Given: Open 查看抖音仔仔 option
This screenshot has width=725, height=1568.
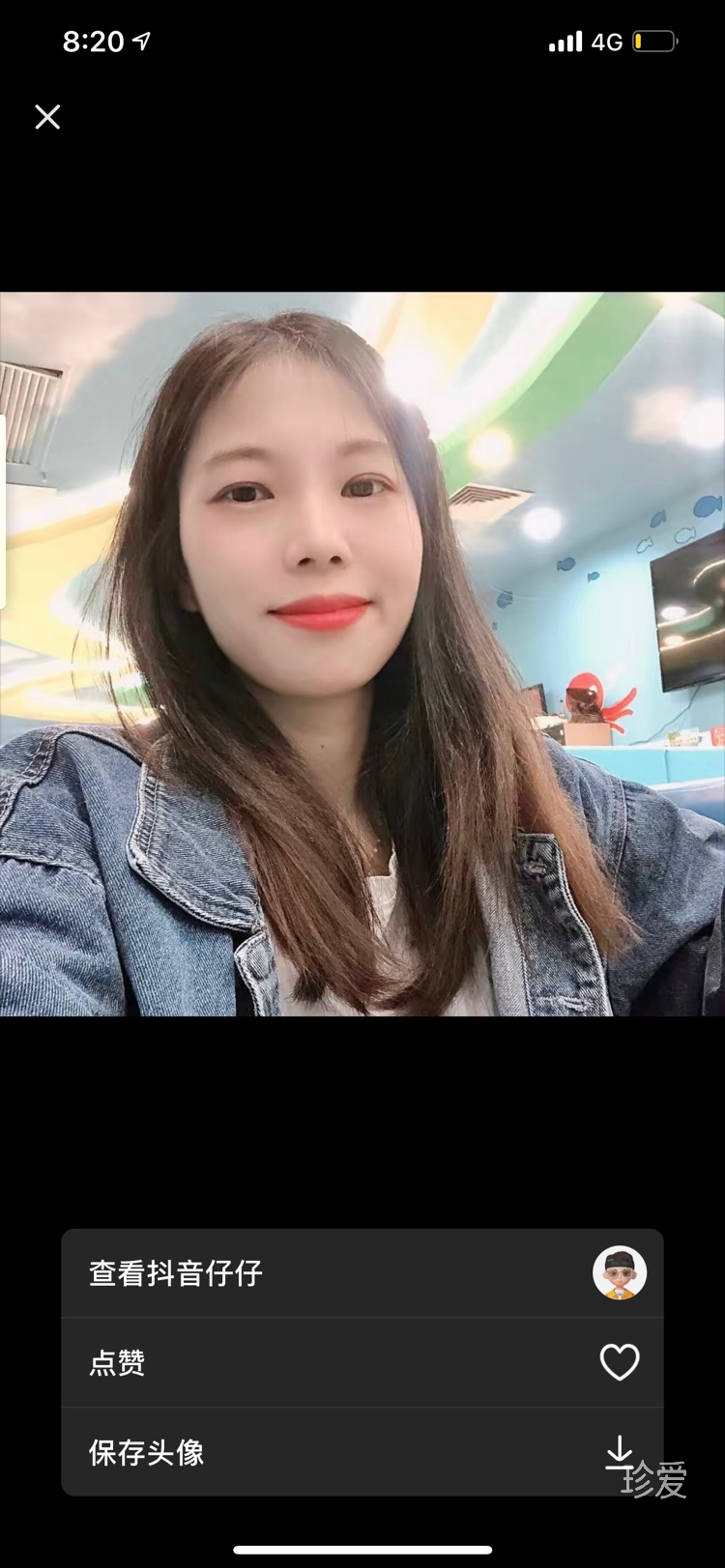Looking at the screenshot, I should 362,1272.
